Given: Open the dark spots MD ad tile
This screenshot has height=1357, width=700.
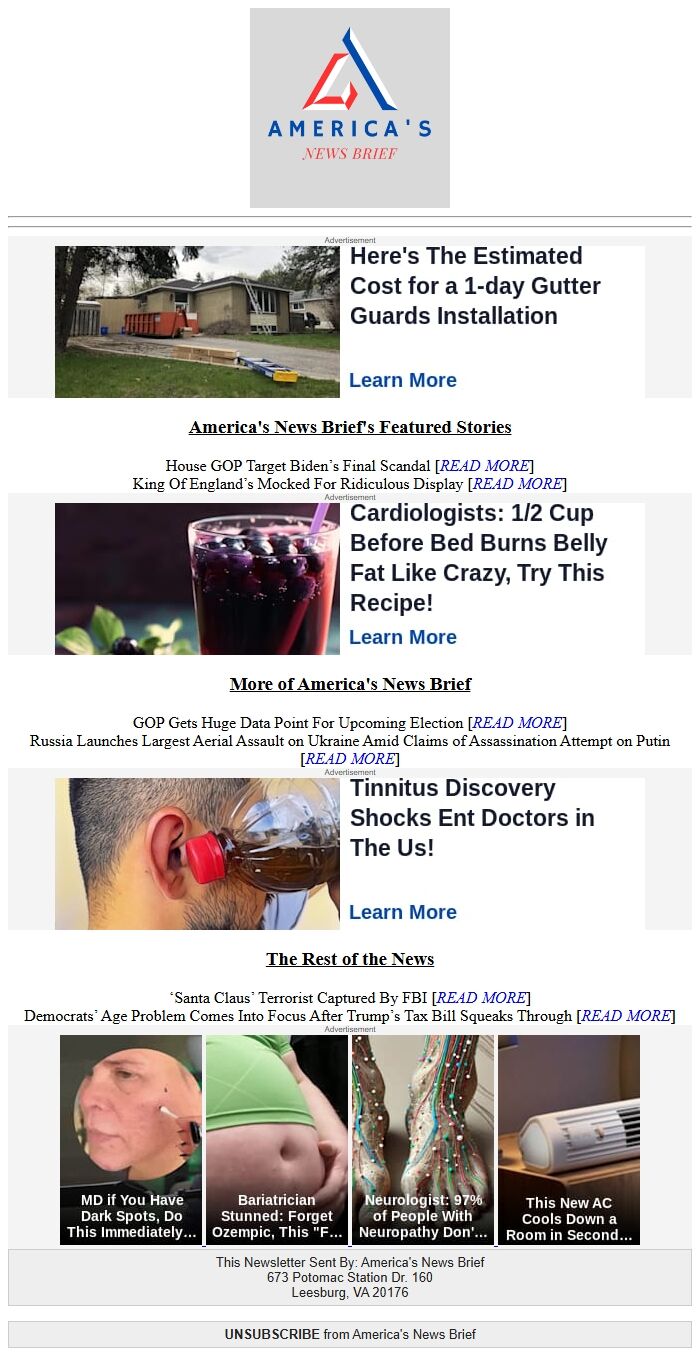Looking at the screenshot, I should [131, 1140].
